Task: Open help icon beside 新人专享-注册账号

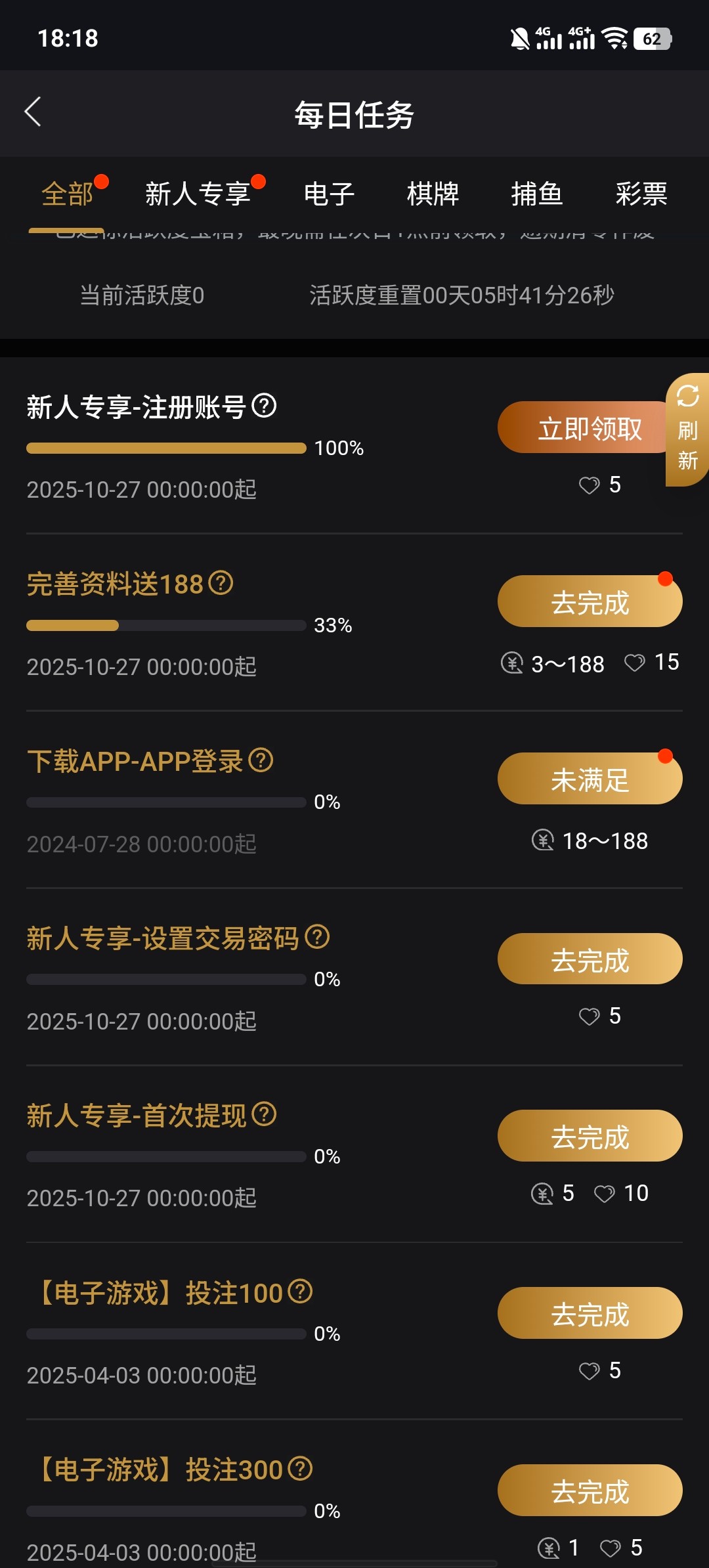Action: 265,406
